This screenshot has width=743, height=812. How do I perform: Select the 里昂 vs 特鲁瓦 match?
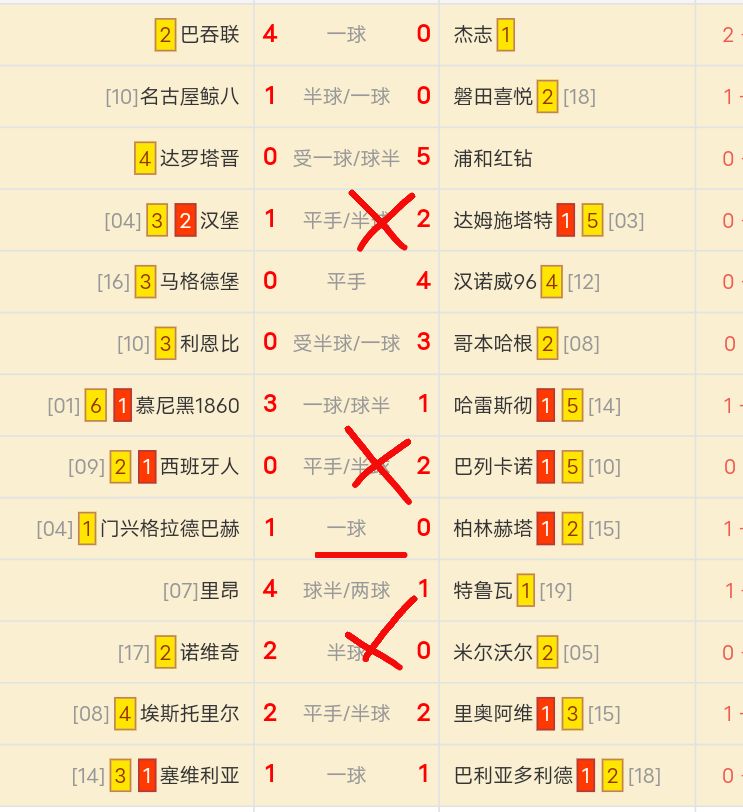point(346,591)
